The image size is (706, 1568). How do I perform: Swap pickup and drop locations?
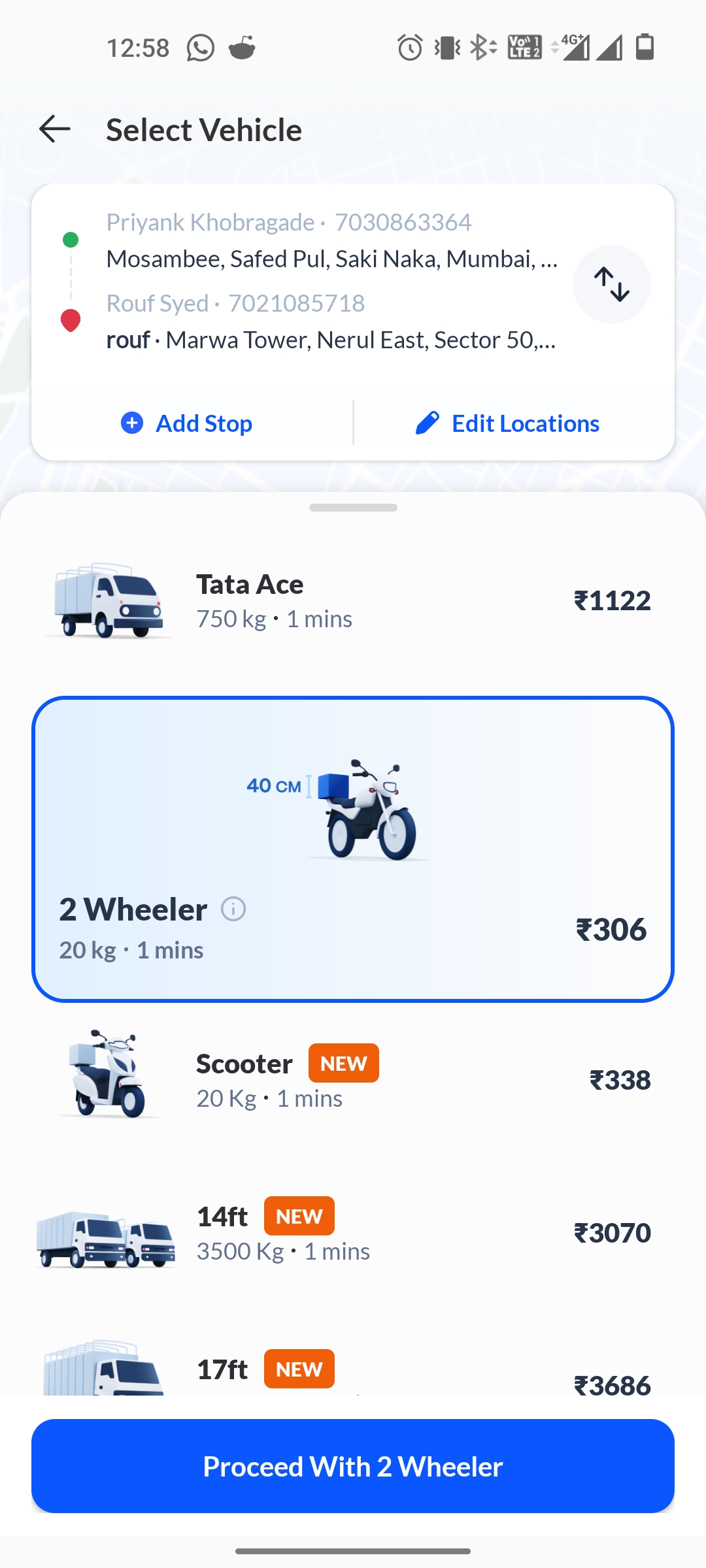click(611, 284)
